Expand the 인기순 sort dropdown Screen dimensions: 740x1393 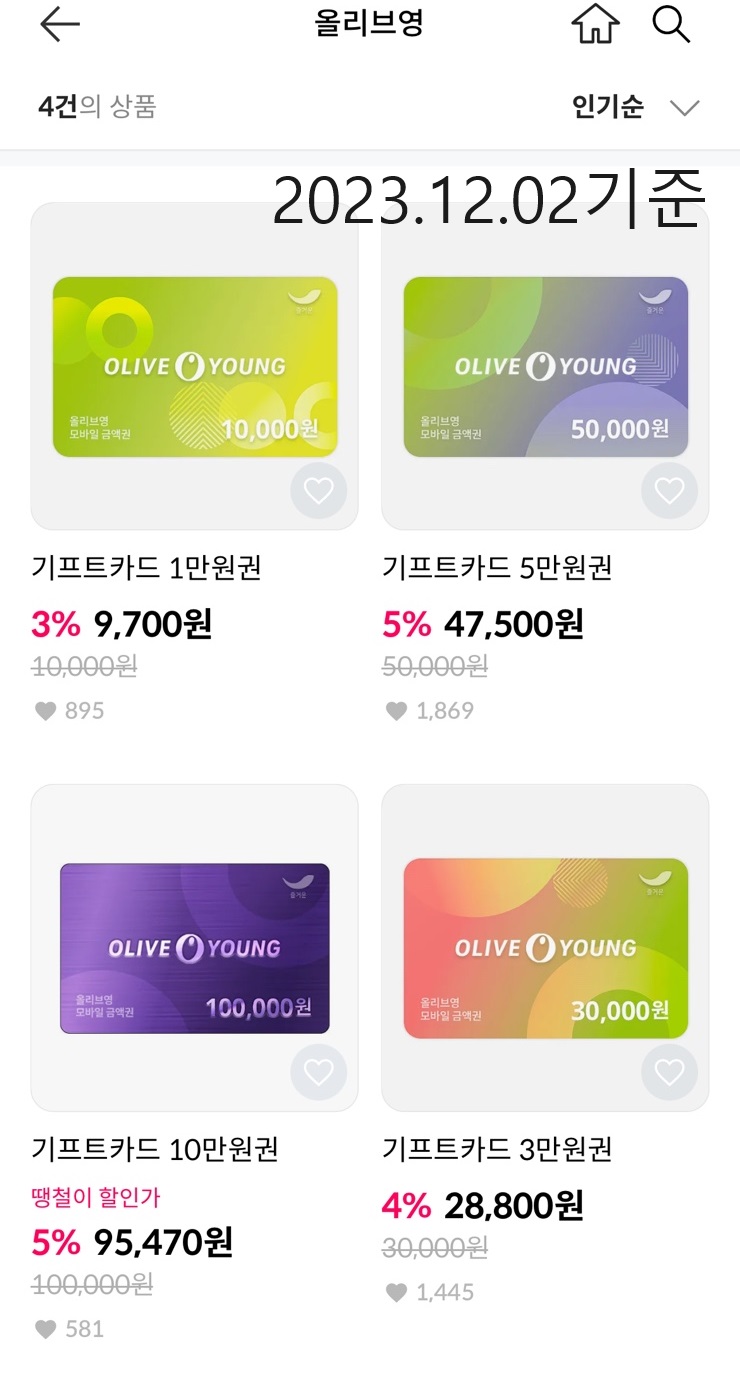pos(636,107)
